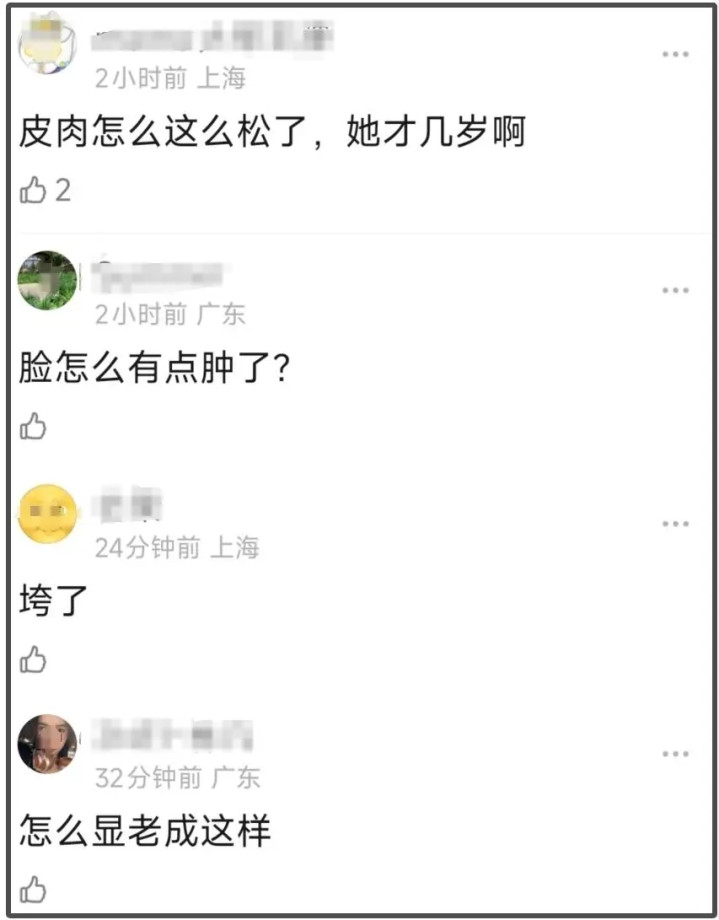
Task: Like the comment "垮了"
Action: (34, 658)
